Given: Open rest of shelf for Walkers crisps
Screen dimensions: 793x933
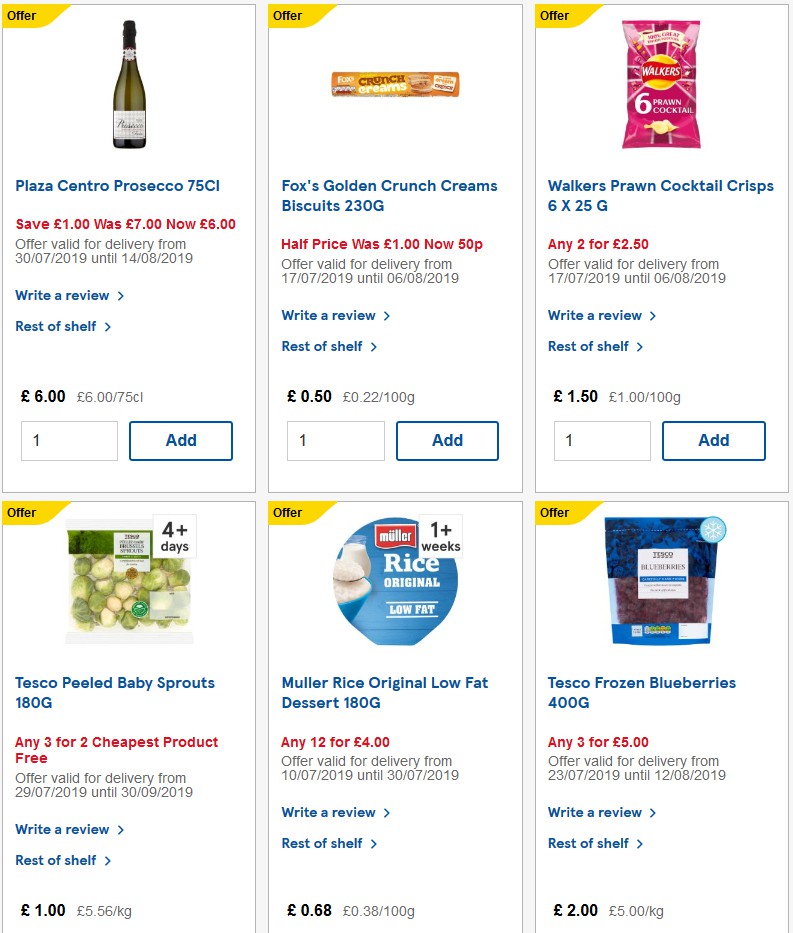Looking at the screenshot, I should point(590,346).
